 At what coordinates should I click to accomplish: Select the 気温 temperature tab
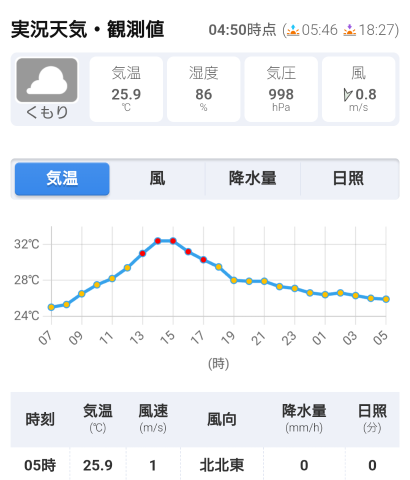click(x=62, y=179)
